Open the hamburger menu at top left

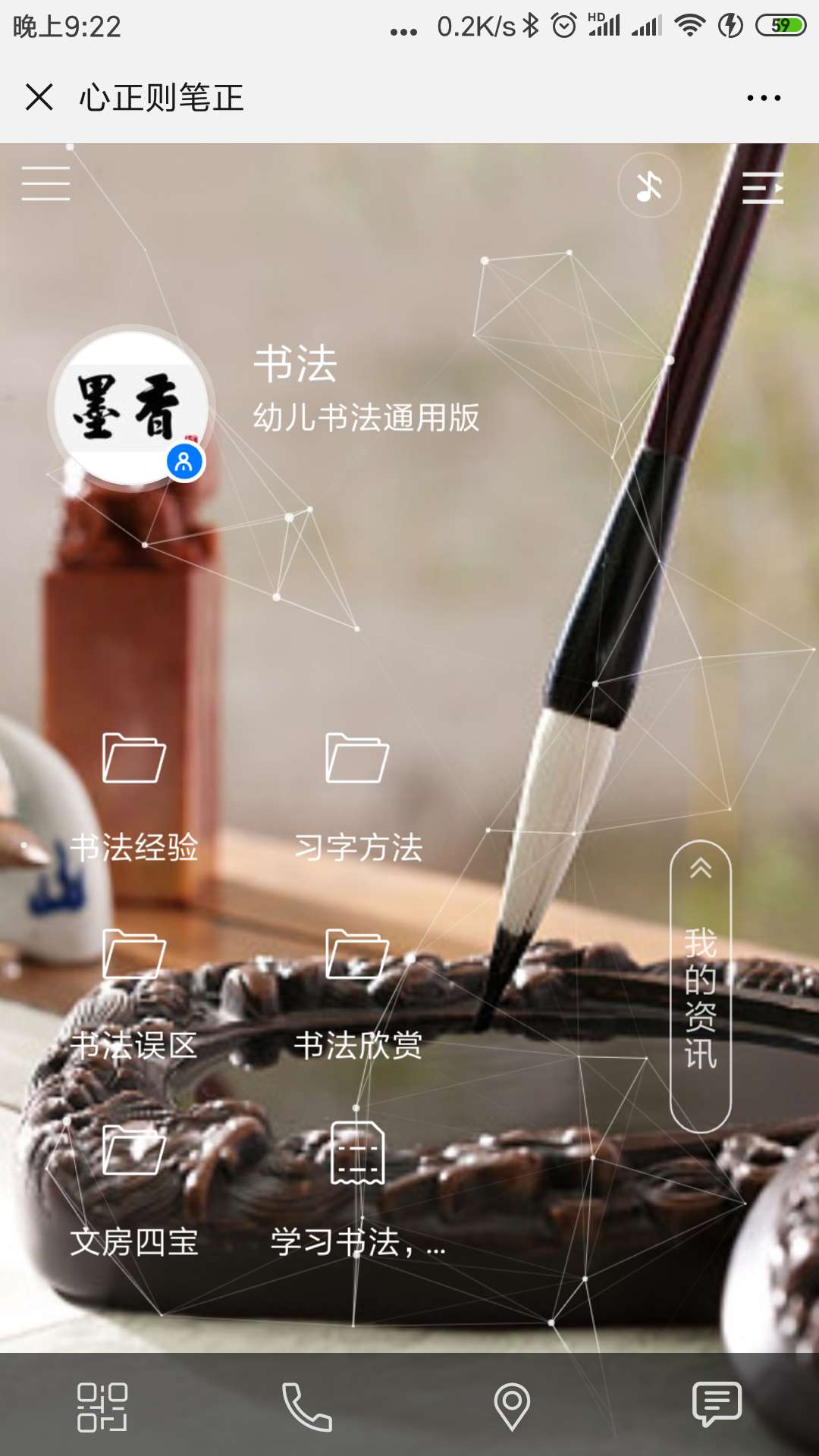tap(45, 184)
